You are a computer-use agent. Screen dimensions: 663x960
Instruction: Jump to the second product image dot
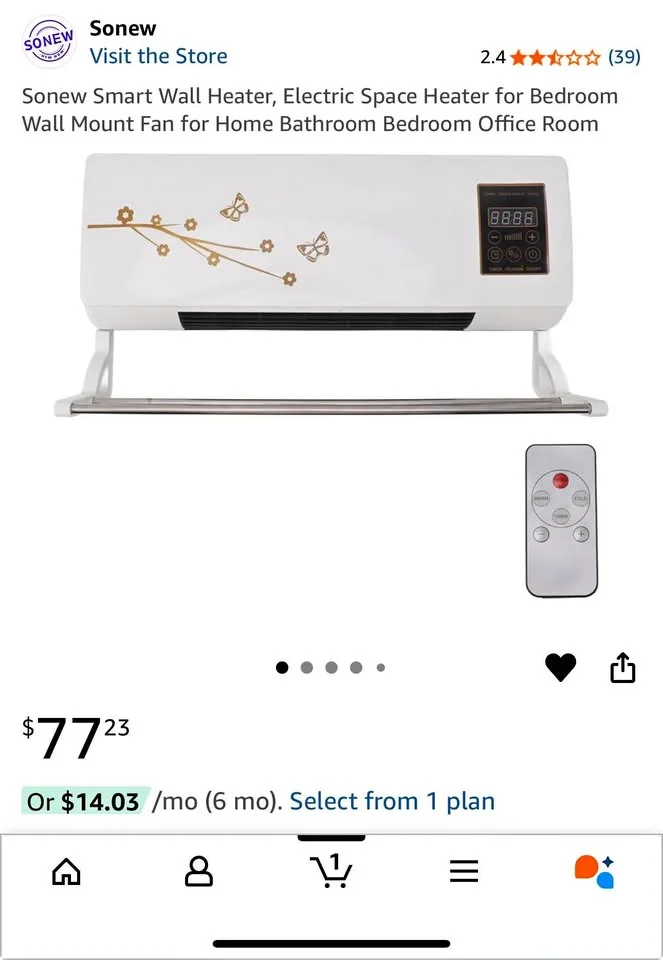[306, 668]
